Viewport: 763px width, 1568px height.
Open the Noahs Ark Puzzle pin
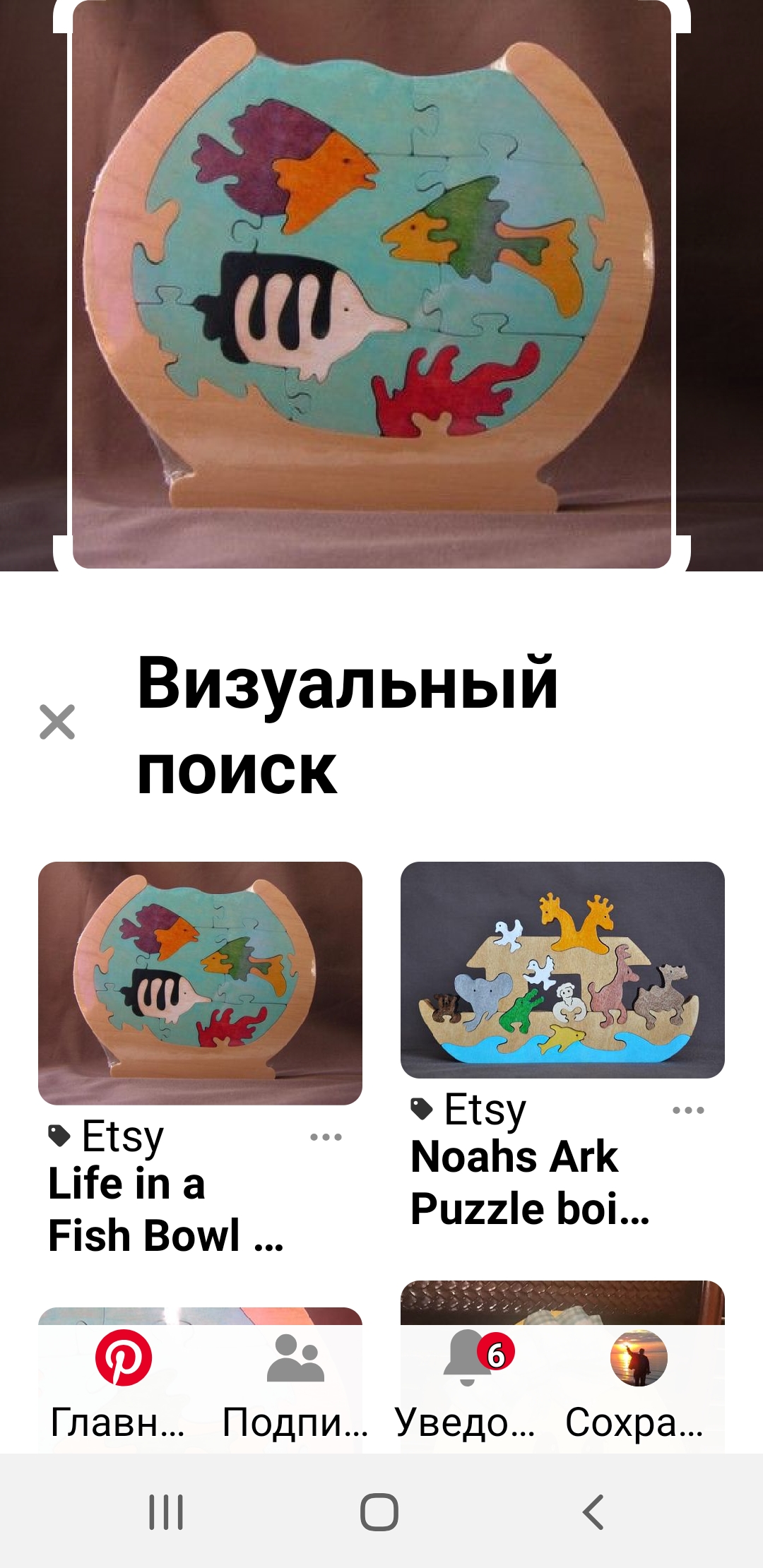(x=562, y=970)
